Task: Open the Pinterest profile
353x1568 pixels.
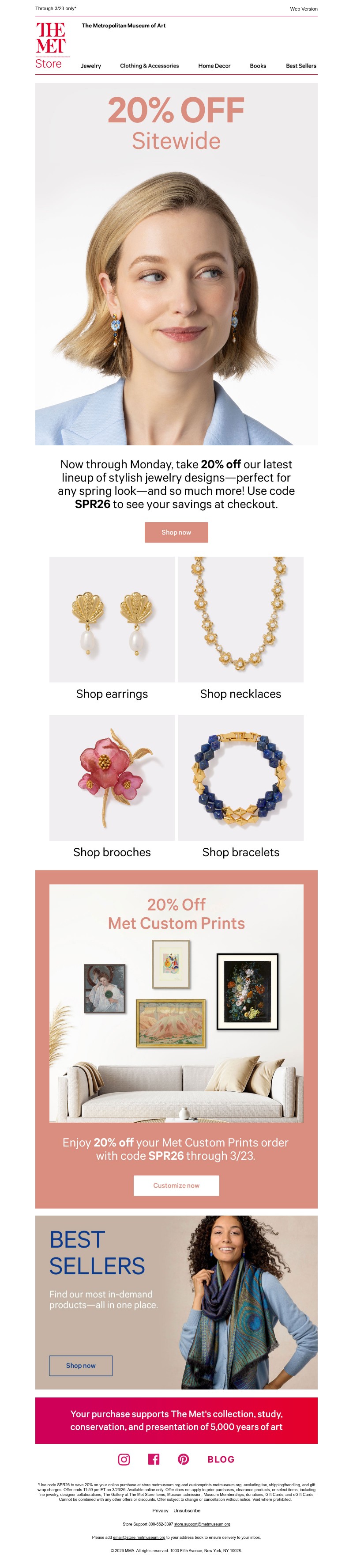Action: [184, 1459]
